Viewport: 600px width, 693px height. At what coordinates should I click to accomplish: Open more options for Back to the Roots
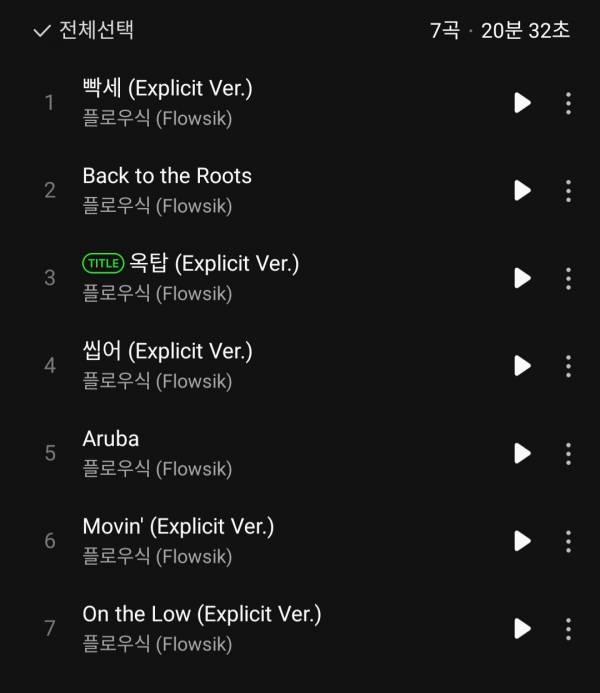pos(568,190)
